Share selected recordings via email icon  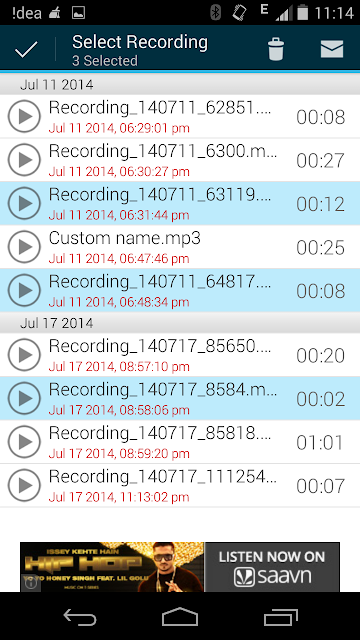332,49
